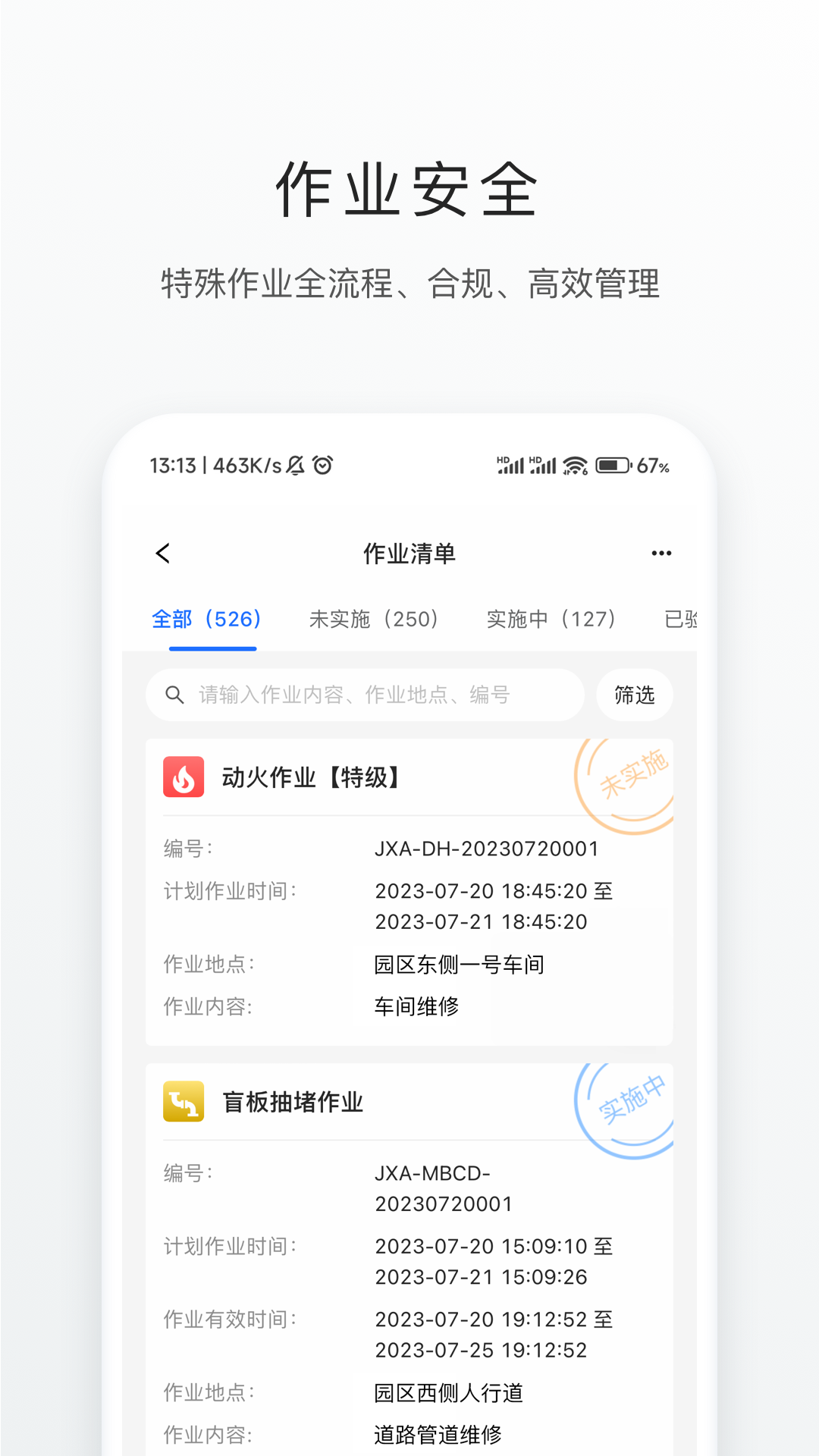This screenshot has height=1456, width=819.
Task: Tap the Wi-Fi signal status icon
Action: [x=574, y=465]
